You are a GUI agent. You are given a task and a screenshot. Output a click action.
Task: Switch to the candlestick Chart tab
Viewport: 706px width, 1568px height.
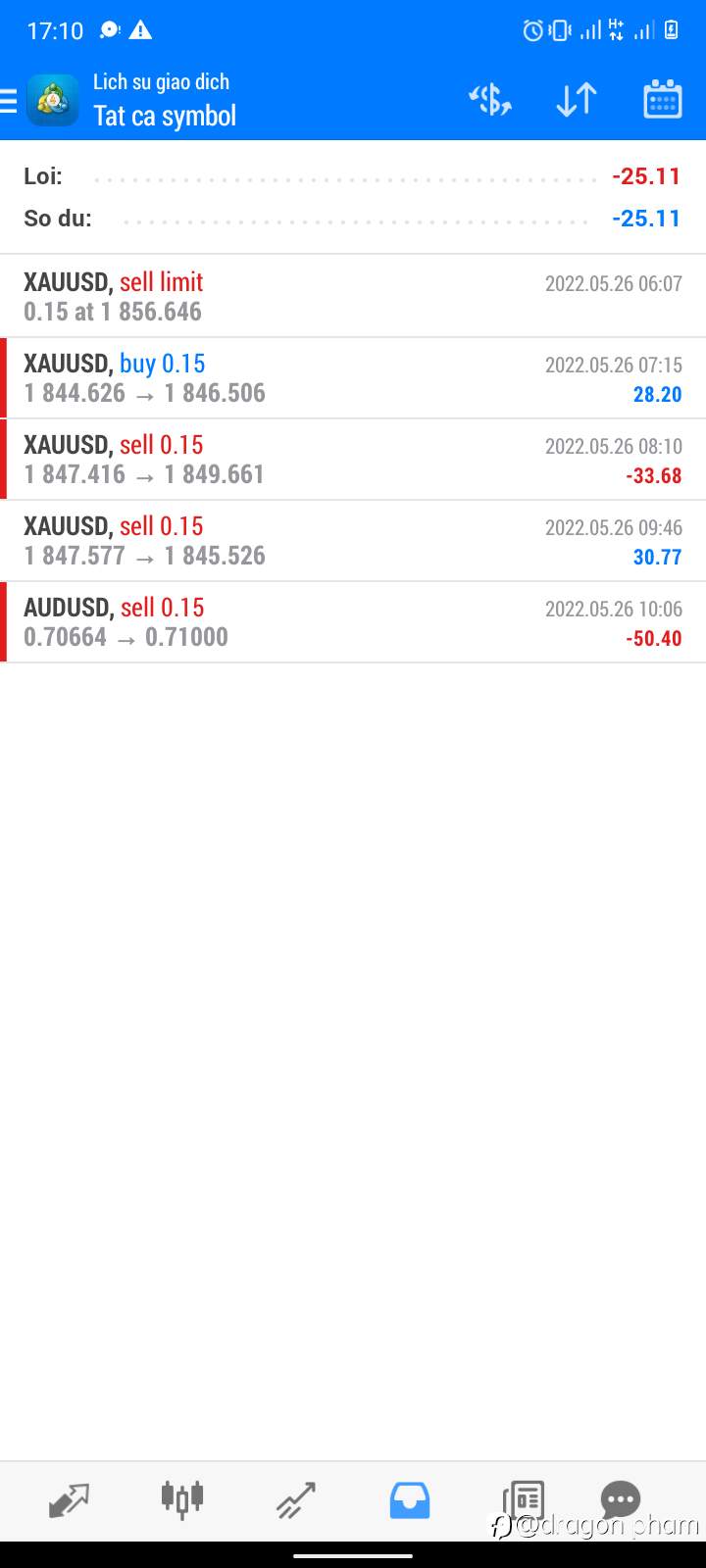tap(182, 1498)
